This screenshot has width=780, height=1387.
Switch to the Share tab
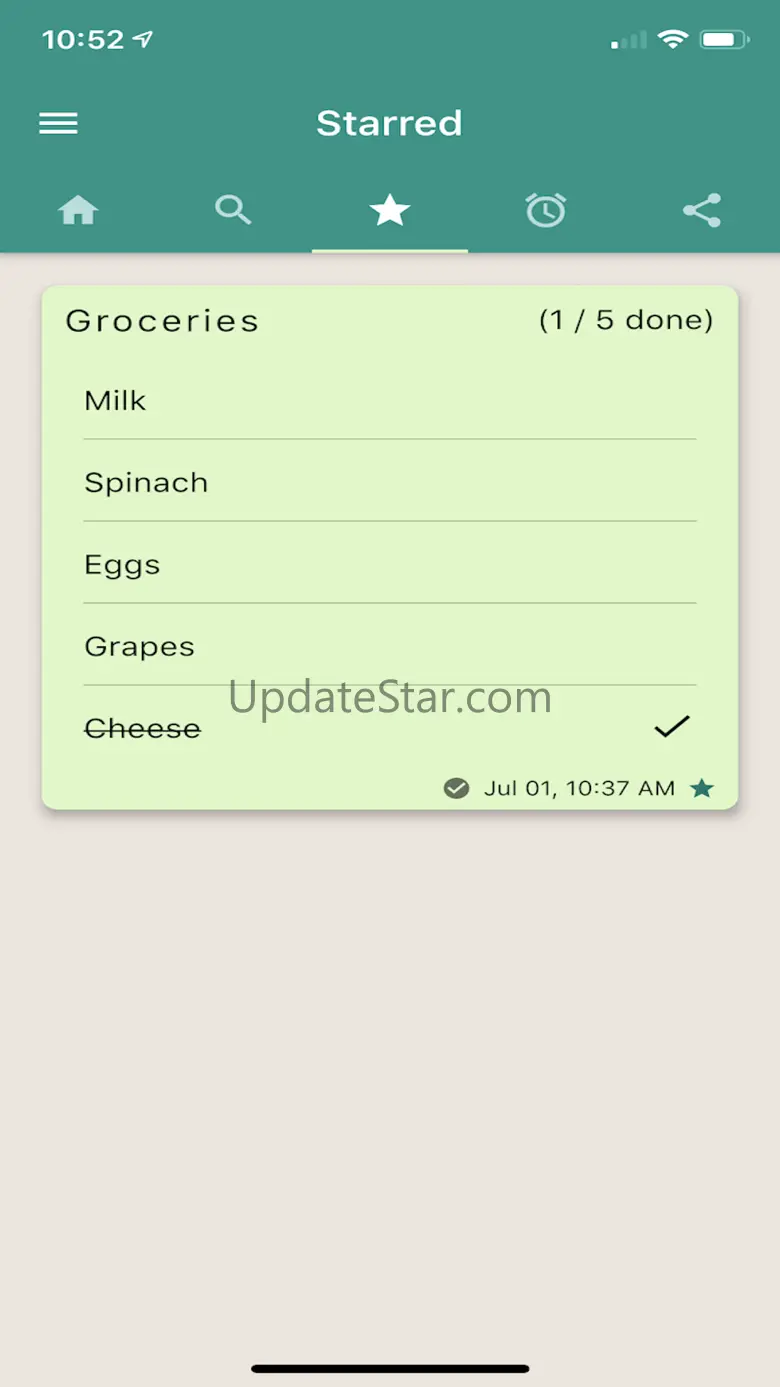[x=701, y=210]
